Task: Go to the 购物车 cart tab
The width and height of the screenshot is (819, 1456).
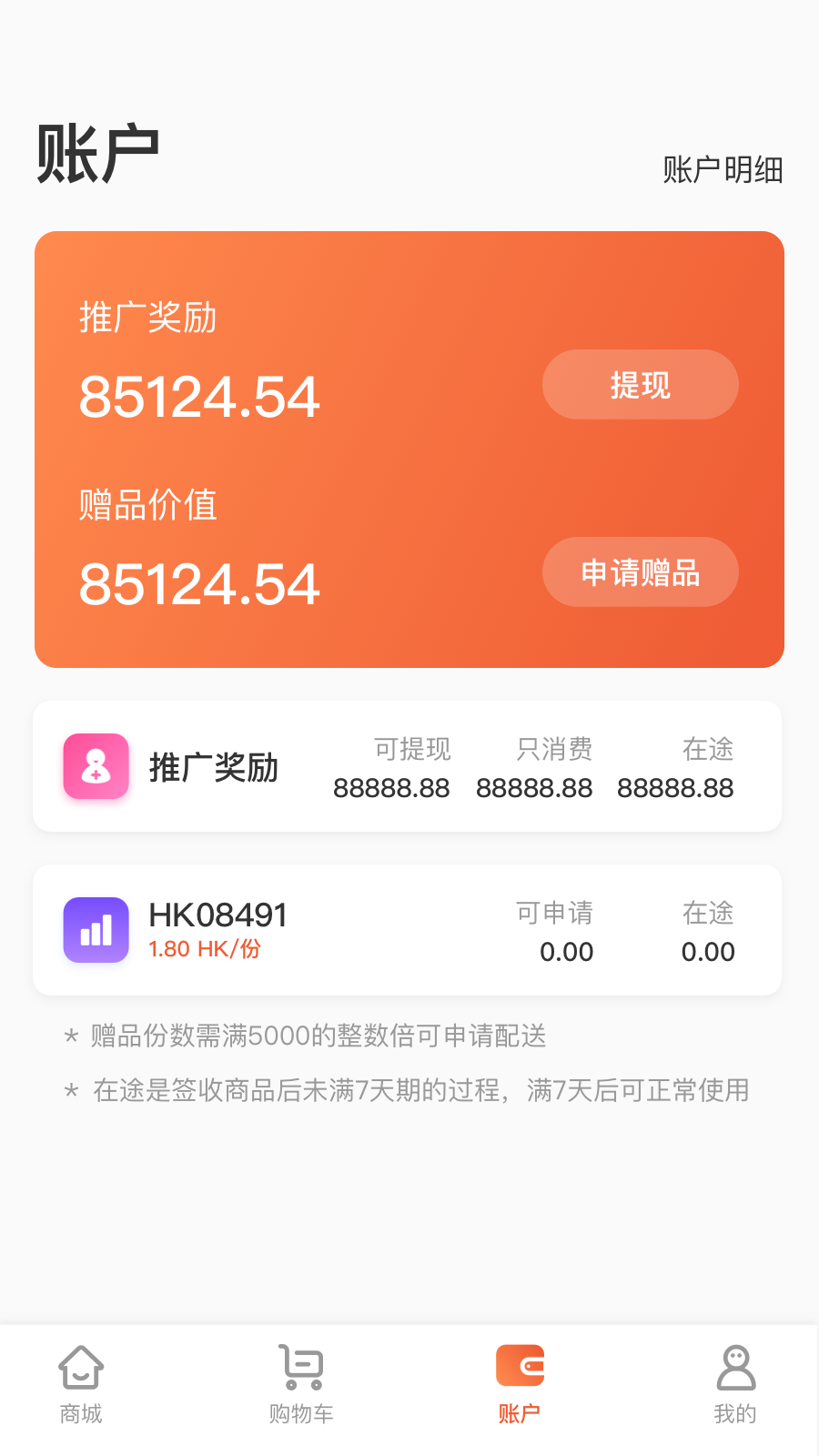Action: point(301,1383)
